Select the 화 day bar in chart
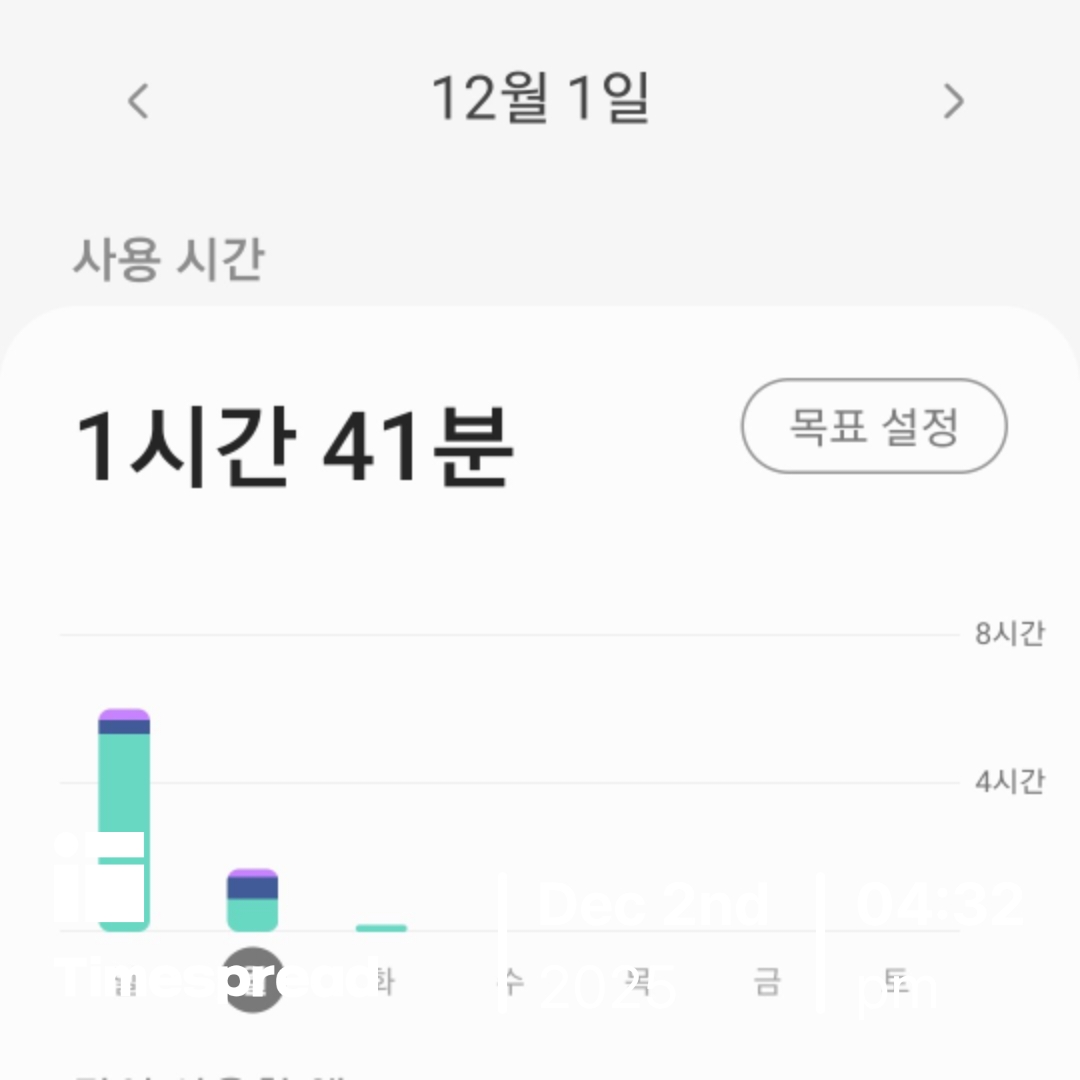Screen dimensions: 1080x1080 (381, 928)
